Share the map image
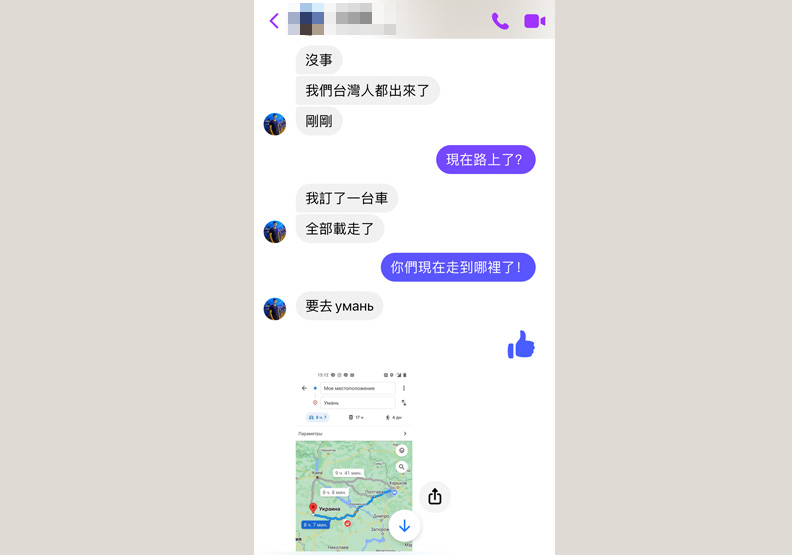Screen dimensions: 792x555 point(434,496)
